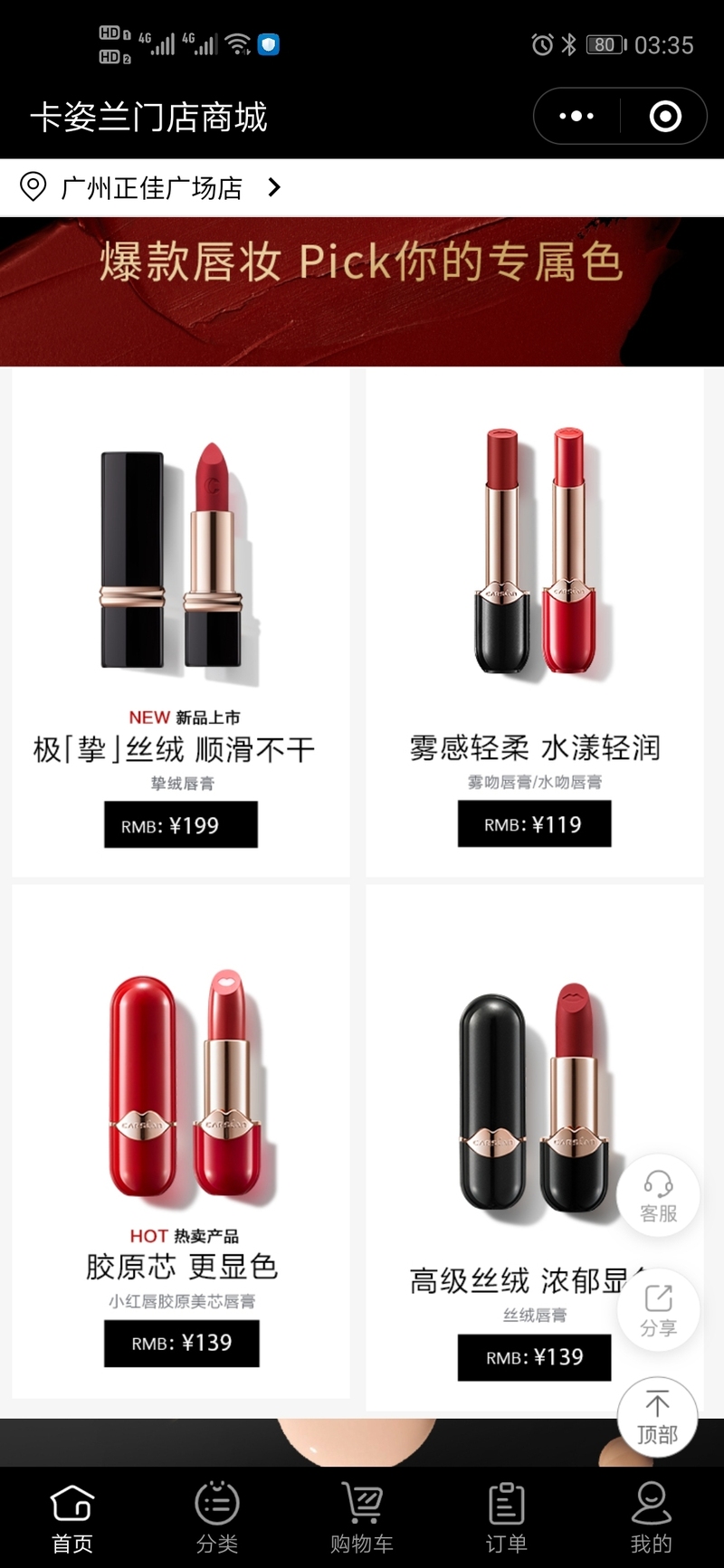Switch to the 分类 categories tab
The width and height of the screenshot is (724, 1568).
point(217,1518)
